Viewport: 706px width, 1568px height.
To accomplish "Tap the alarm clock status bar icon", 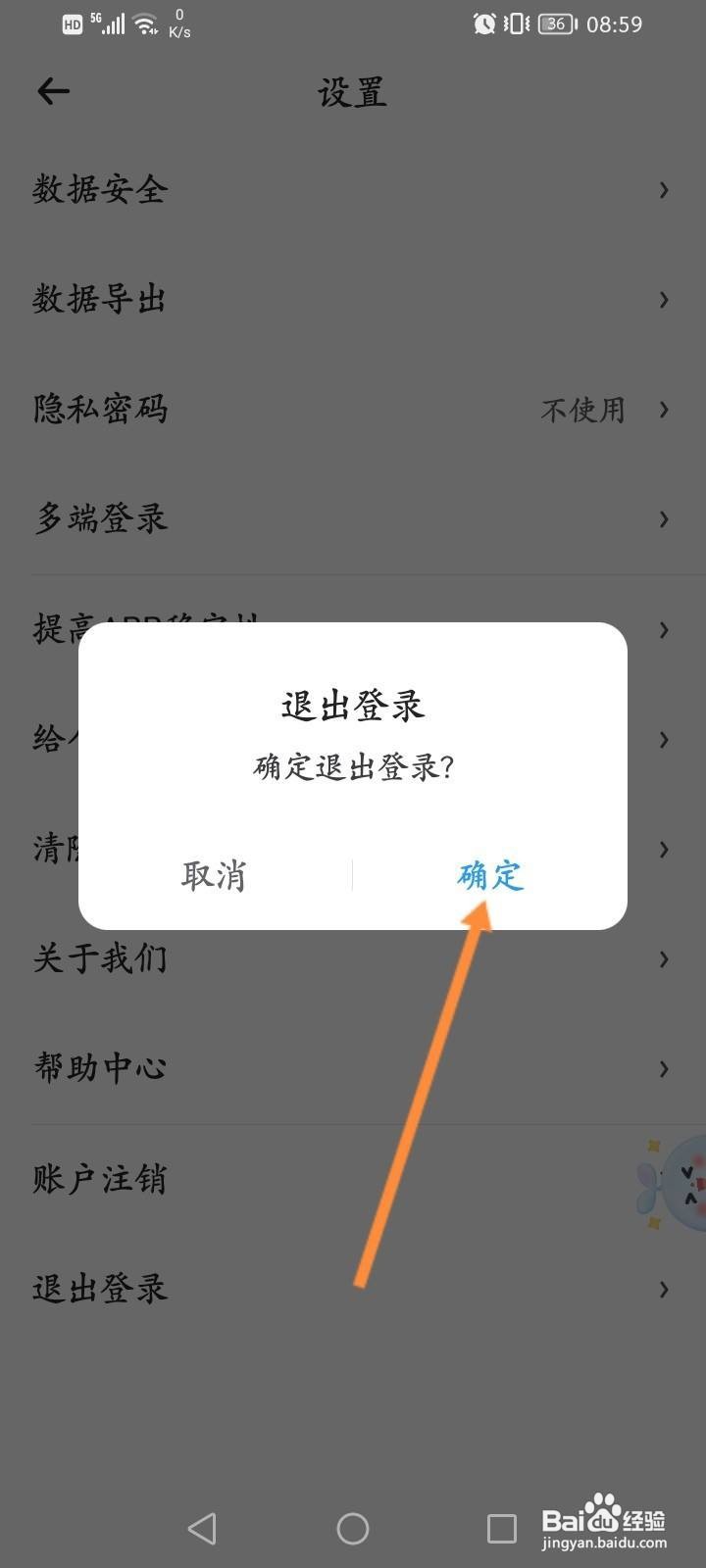I will pos(484,24).
